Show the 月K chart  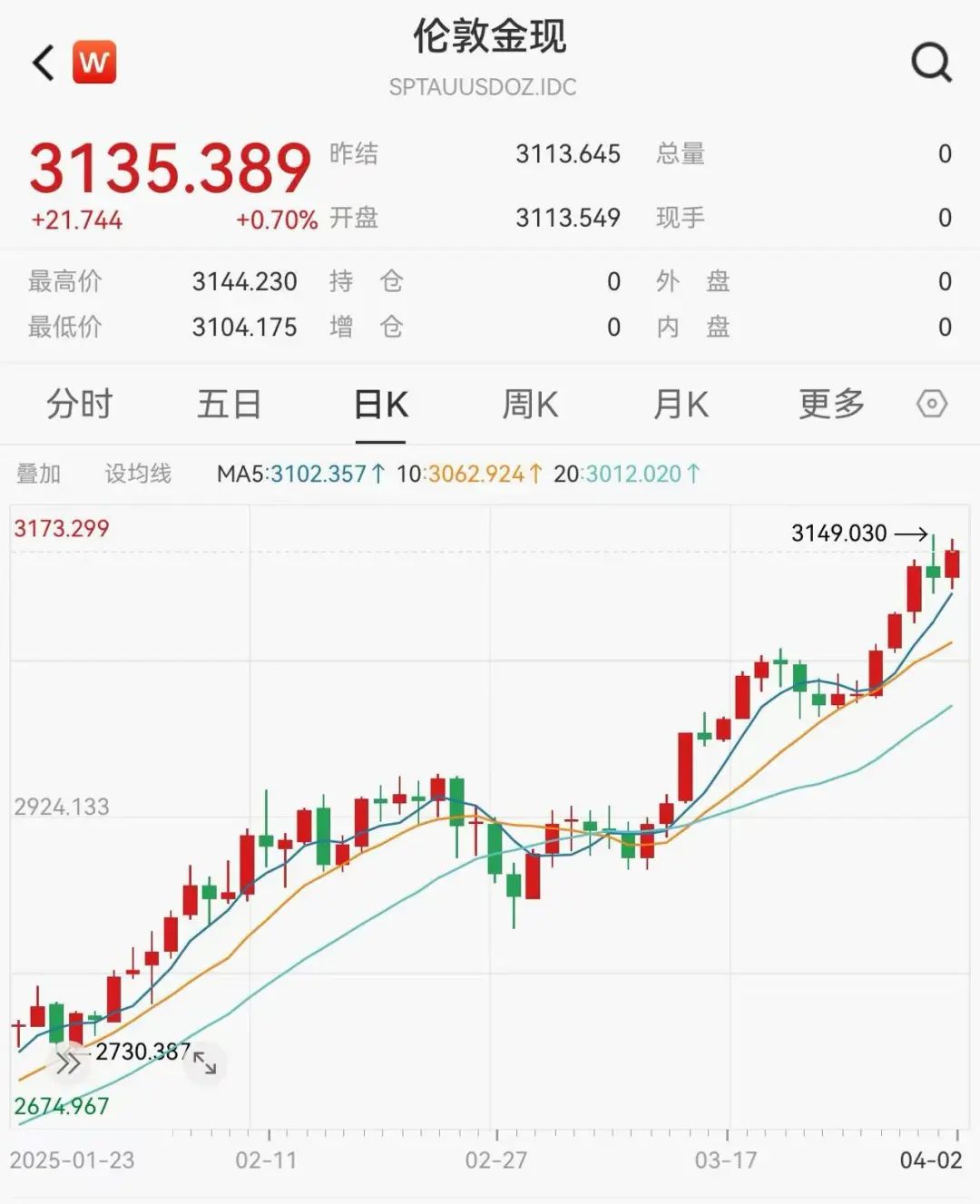pyautogui.click(x=681, y=405)
